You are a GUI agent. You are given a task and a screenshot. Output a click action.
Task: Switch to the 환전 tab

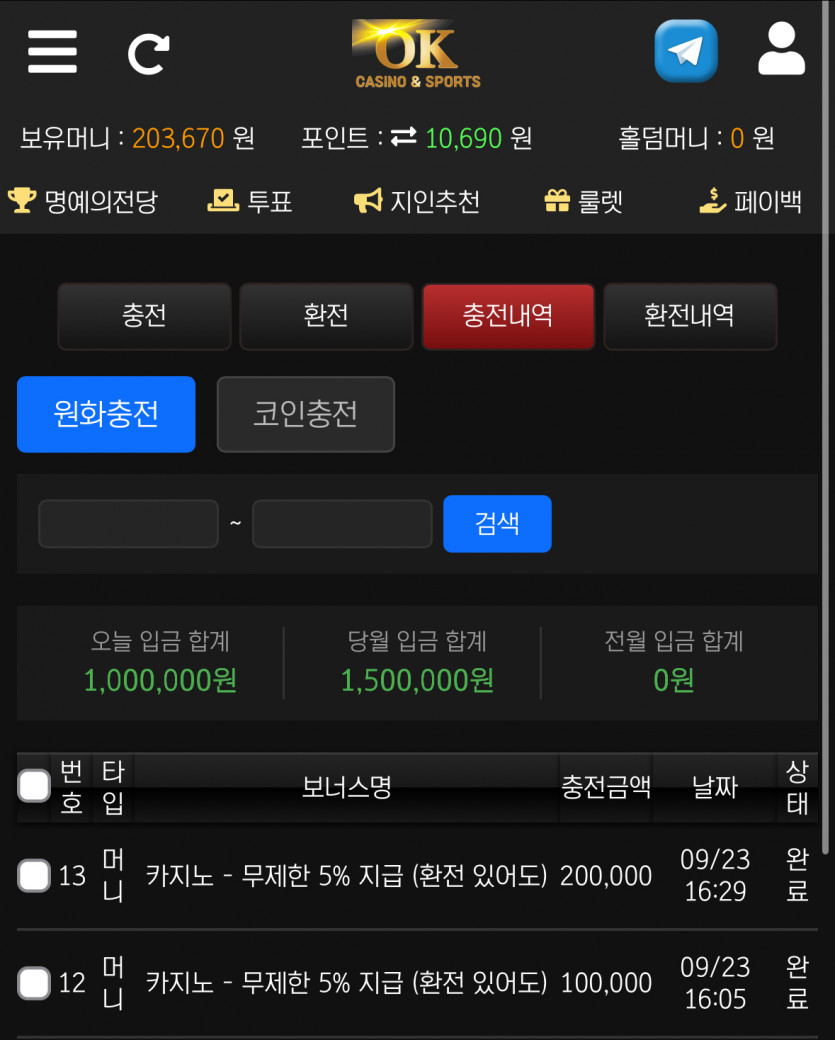coord(326,316)
